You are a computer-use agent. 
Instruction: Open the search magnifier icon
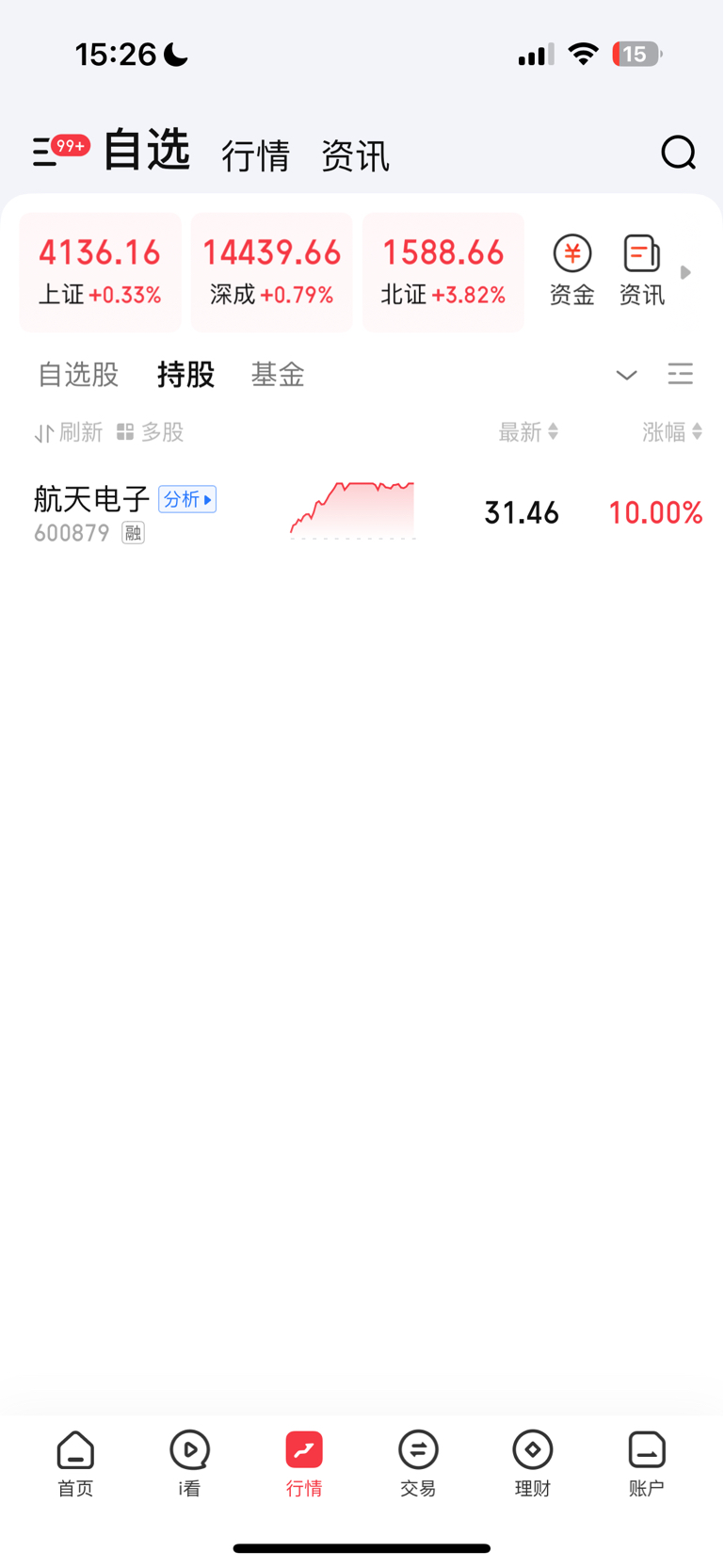678,153
